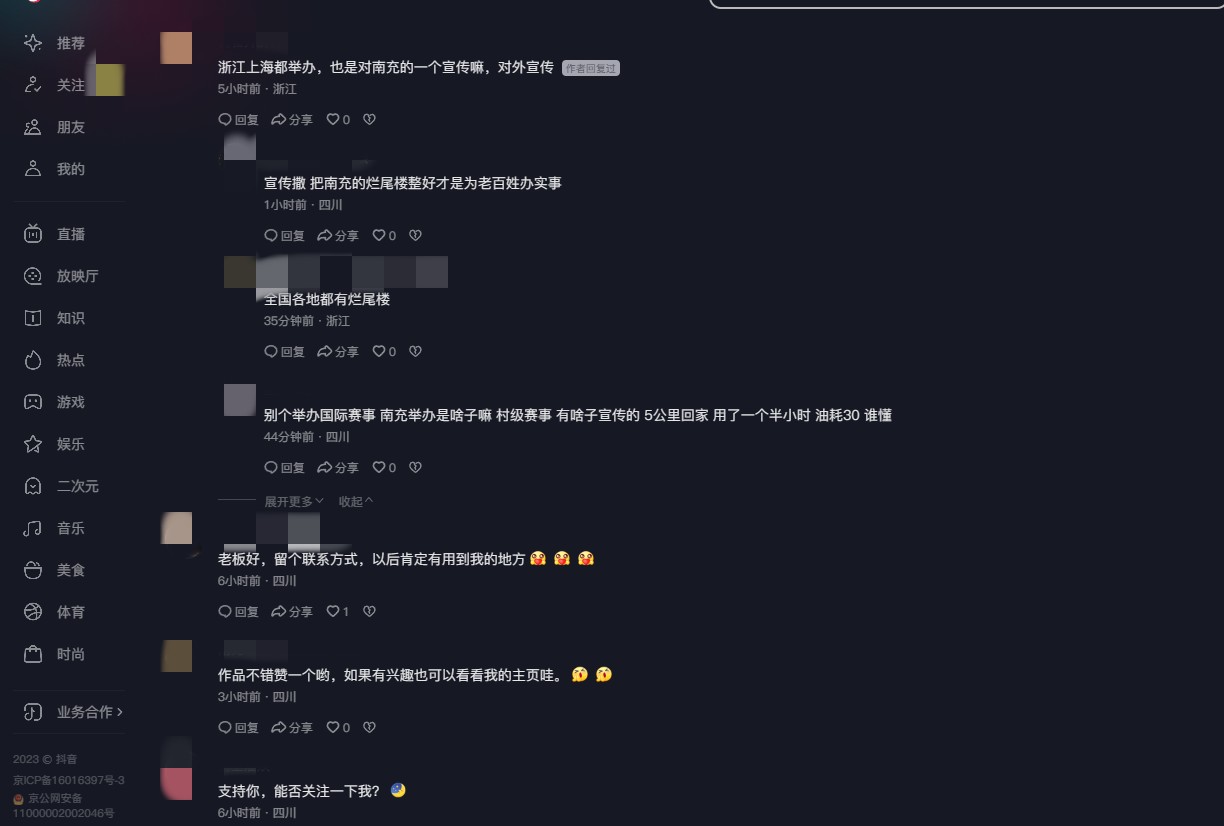
Task: Collapse replies with 收起
Action: [x=355, y=501]
